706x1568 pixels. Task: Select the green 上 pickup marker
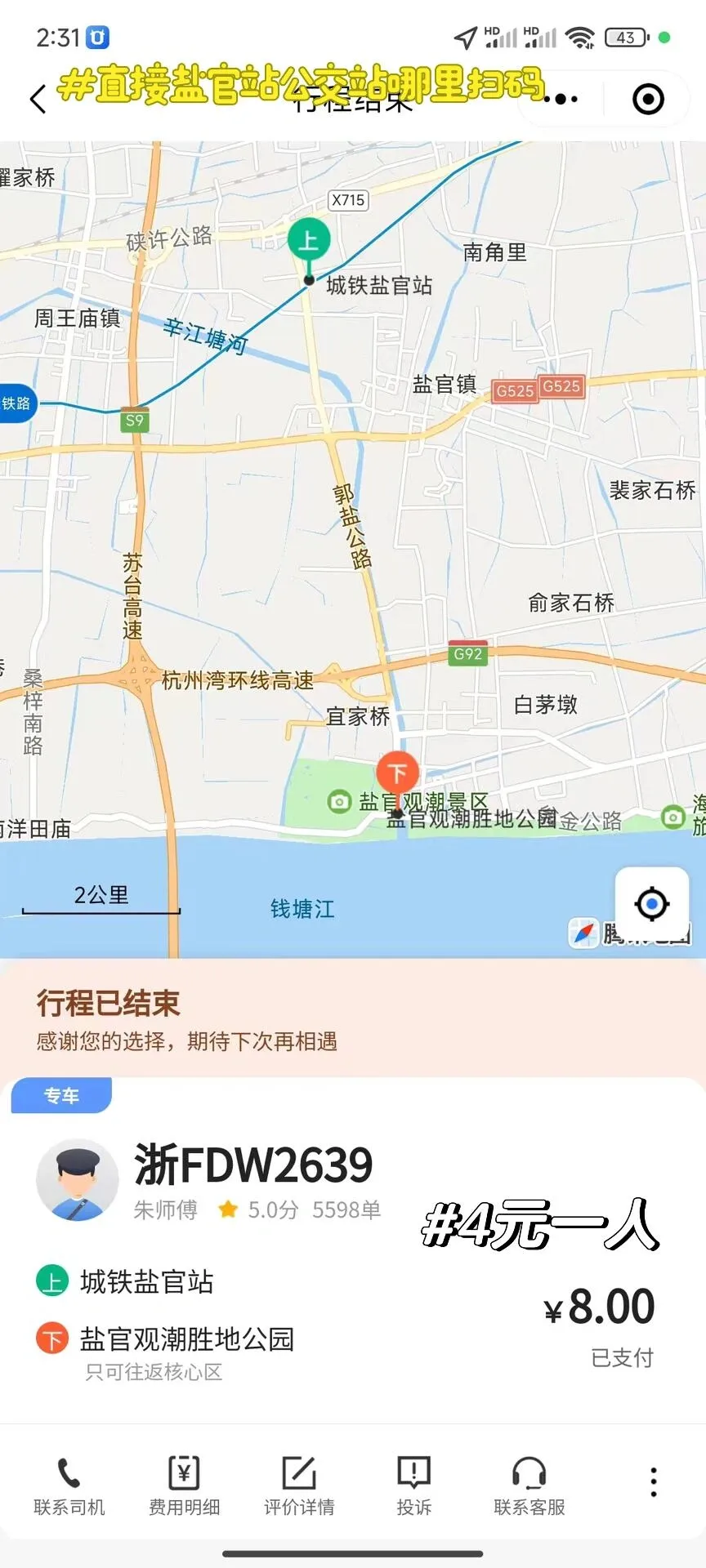(x=308, y=238)
